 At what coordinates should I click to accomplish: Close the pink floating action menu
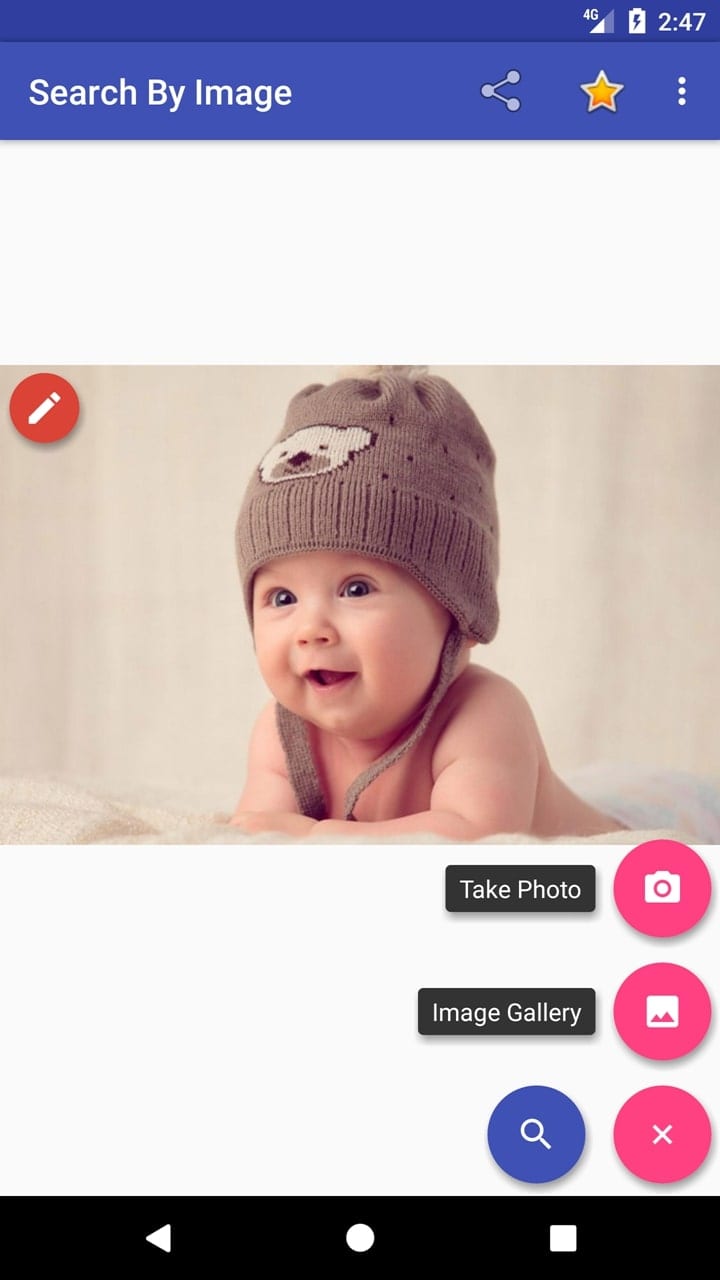pyautogui.click(x=662, y=1134)
